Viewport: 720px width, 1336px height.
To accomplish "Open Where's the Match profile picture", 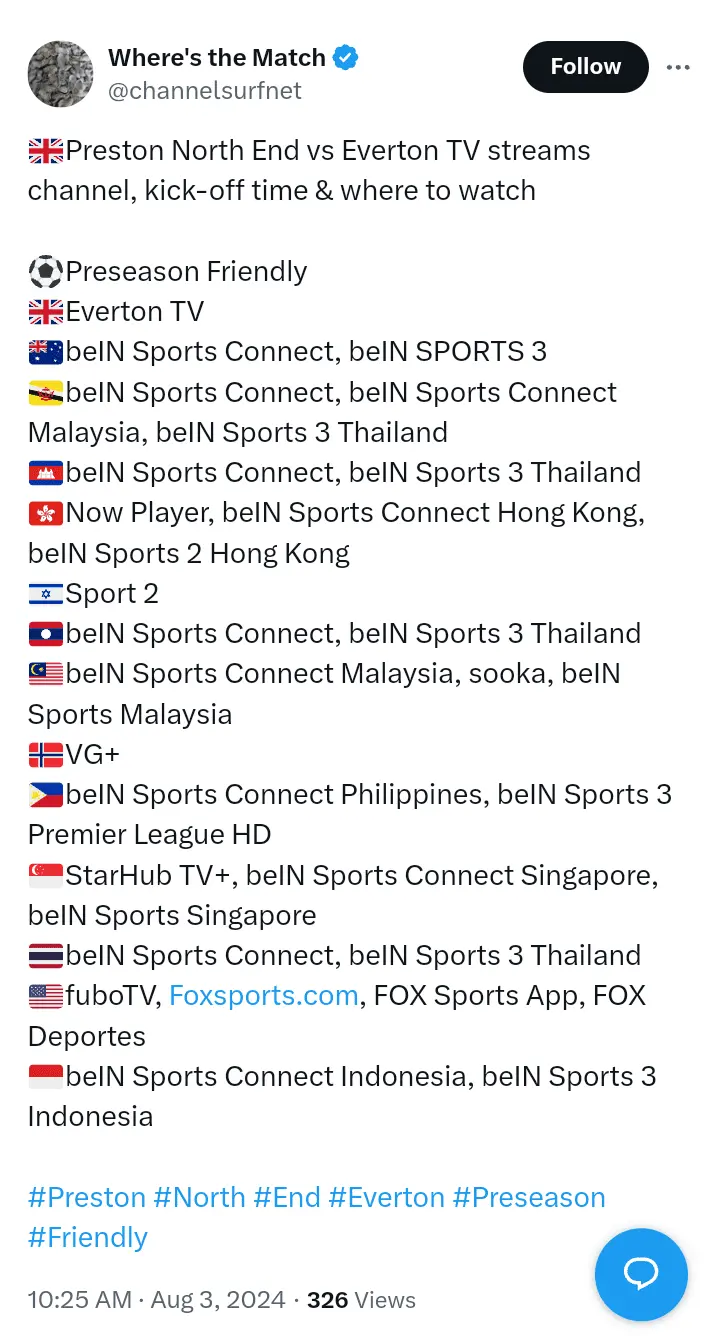I will pyautogui.click(x=60, y=74).
